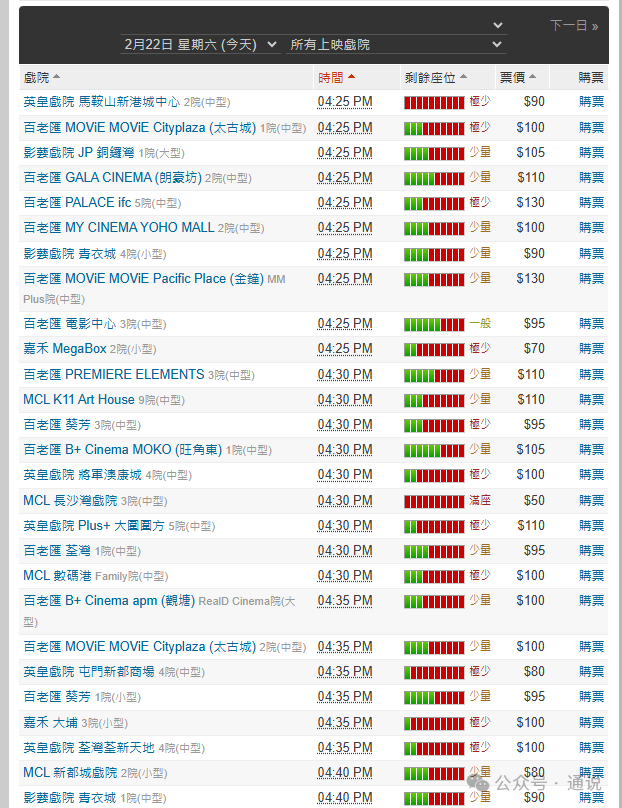Image resolution: width=622 pixels, height=808 pixels.
Task: Open 百老匯 PREMIERE ELEMENTS cinema link
Action: 114,374
